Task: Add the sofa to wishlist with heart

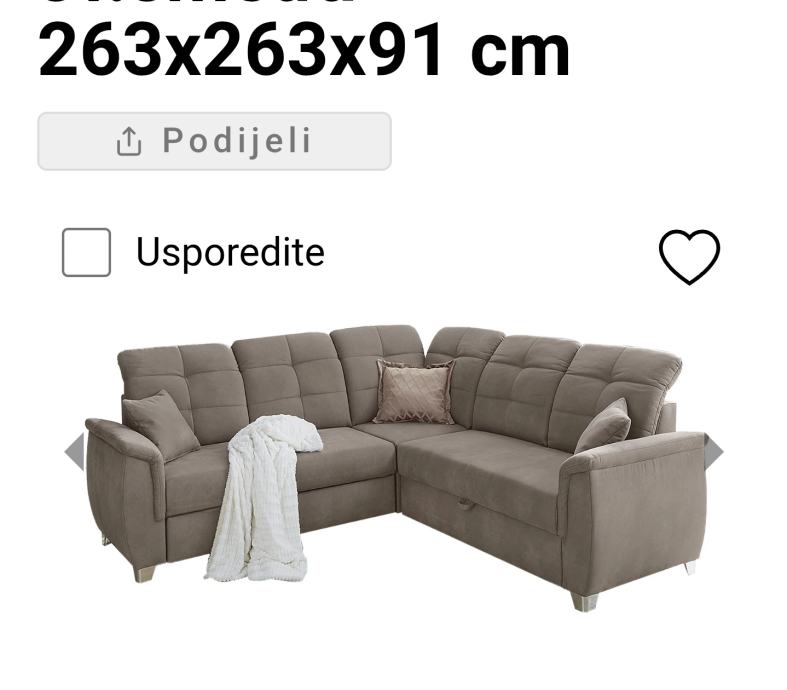Action: [x=689, y=255]
